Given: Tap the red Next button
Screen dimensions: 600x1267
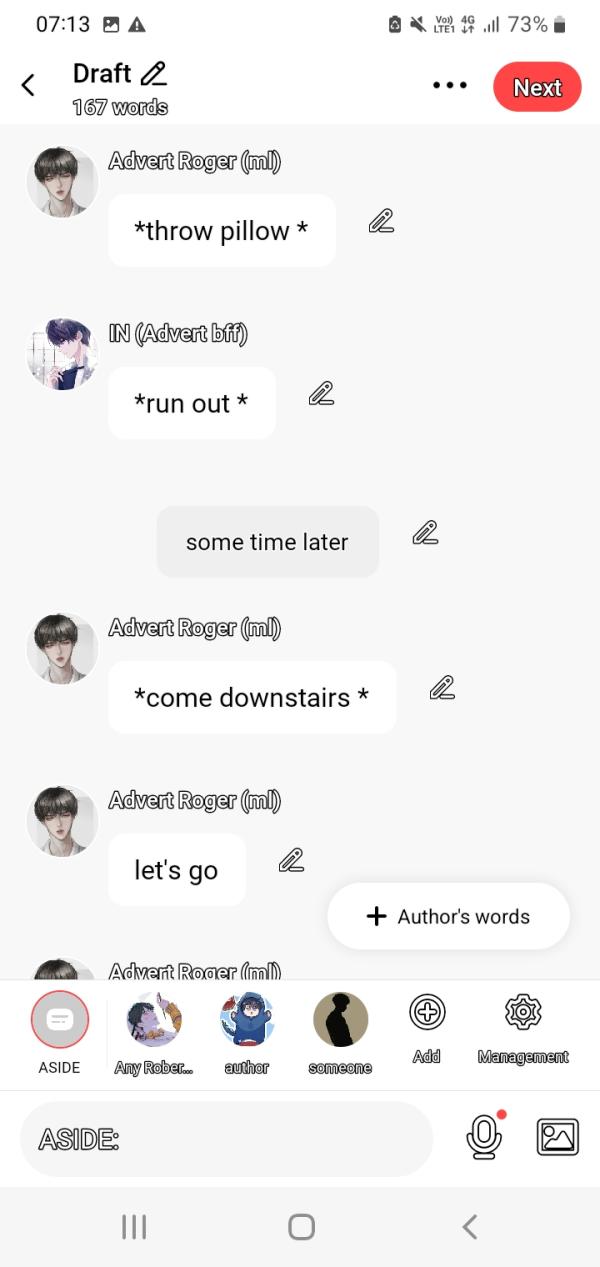Looking at the screenshot, I should tap(537, 87).
